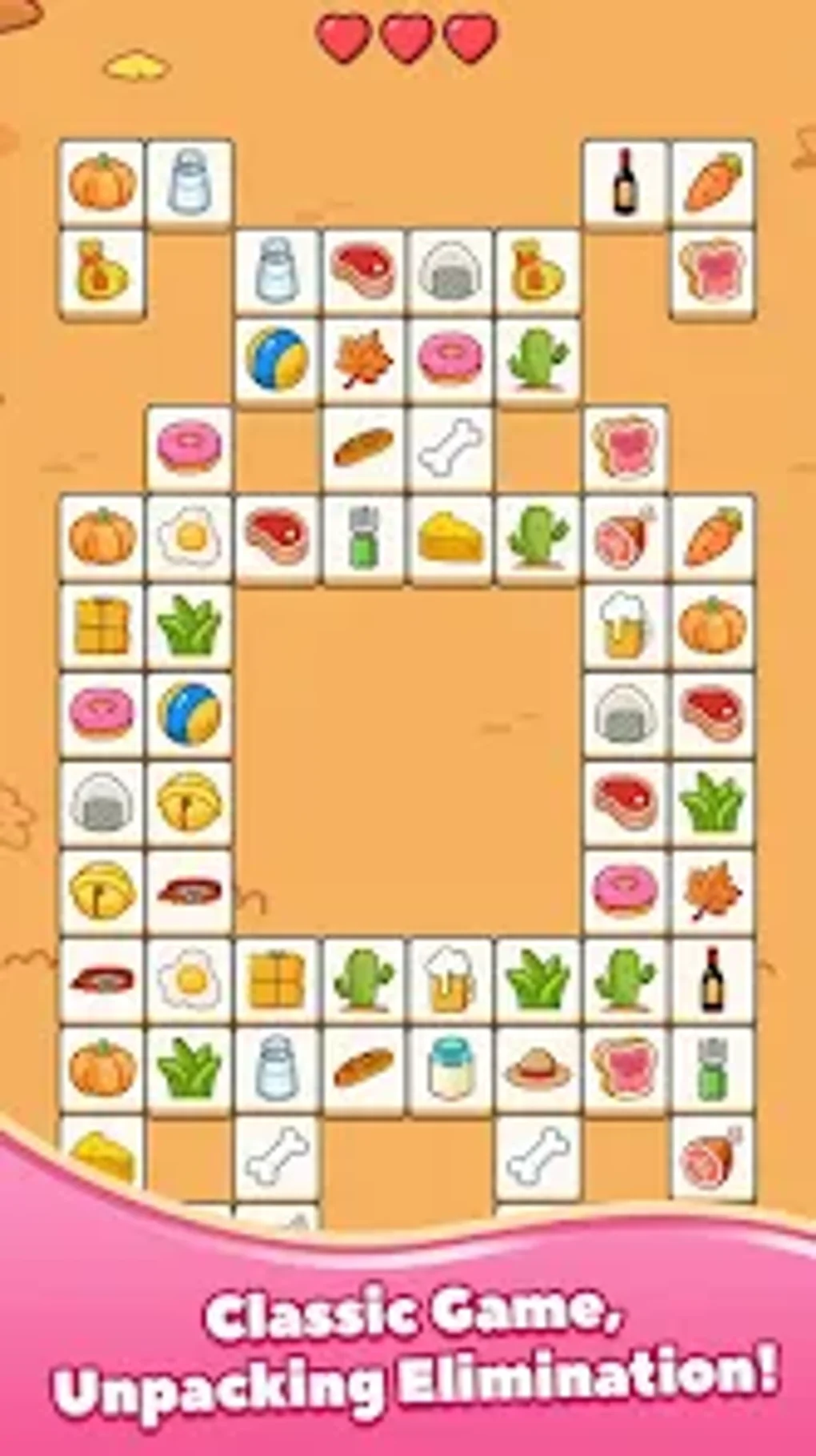The height and width of the screenshot is (1456, 816).
Task: Tap the green pepper grinder tile next to the ham toast
Action: pyautogui.click(x=712, y=1069)
